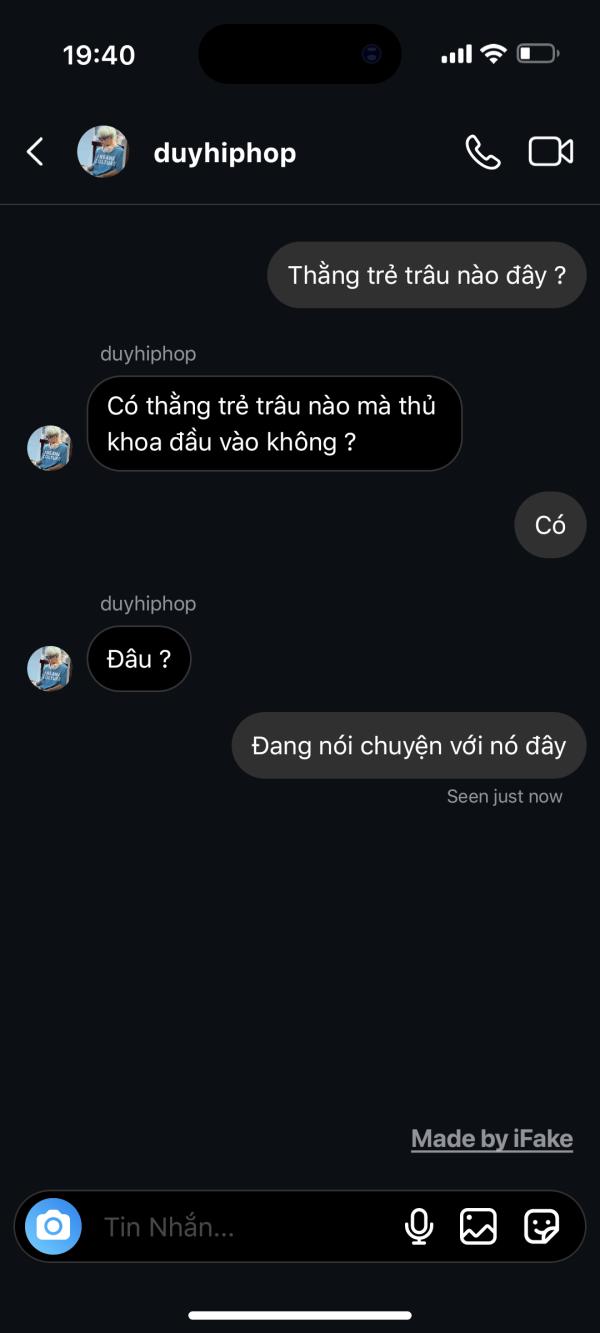Start a voice call with duyhiphop
The width and height of the screenshot is (600, 1333).
tap(483, 152)
